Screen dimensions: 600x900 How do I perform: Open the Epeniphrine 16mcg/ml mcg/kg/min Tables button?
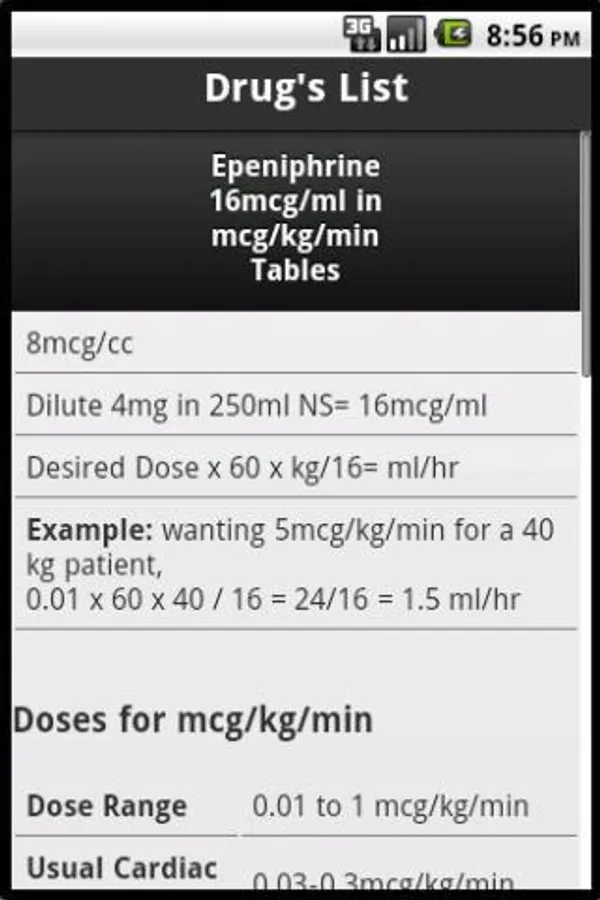pyautogui.click(x=295, y=221)
